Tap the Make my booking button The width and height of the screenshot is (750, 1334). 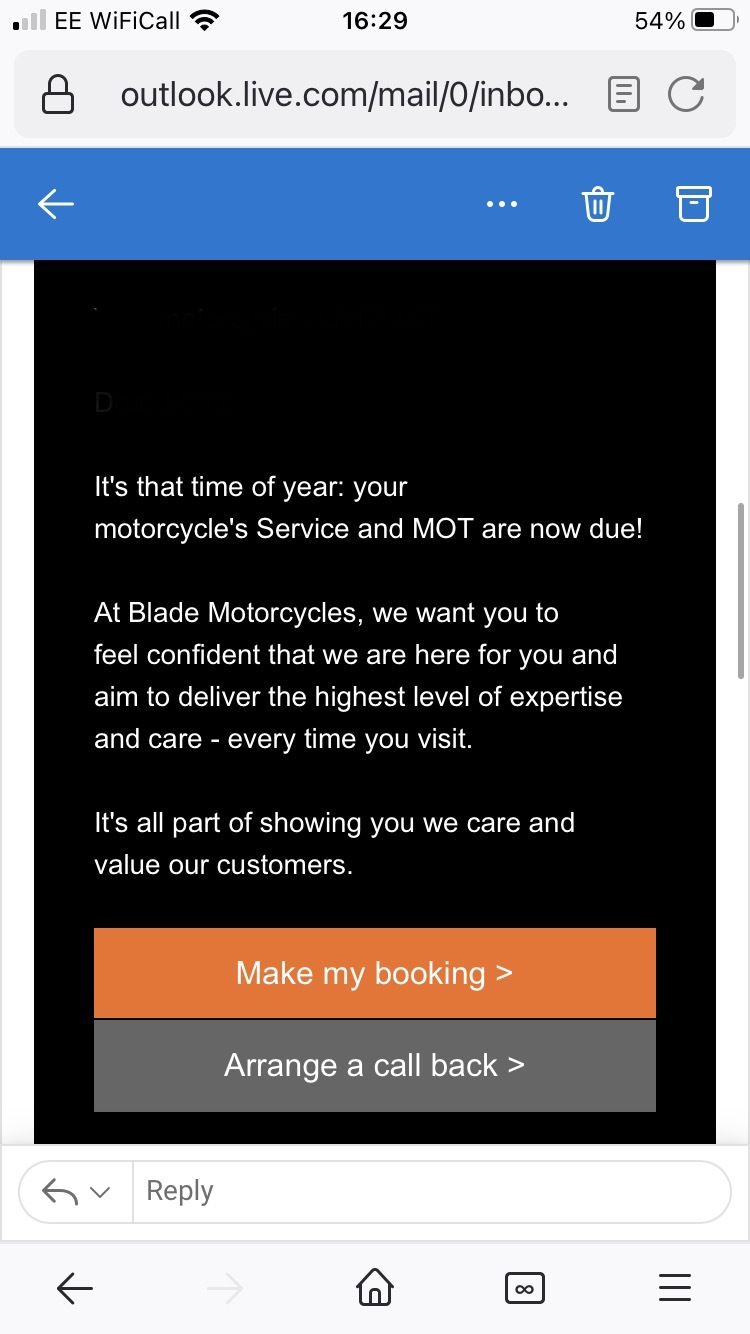point(374,973)
